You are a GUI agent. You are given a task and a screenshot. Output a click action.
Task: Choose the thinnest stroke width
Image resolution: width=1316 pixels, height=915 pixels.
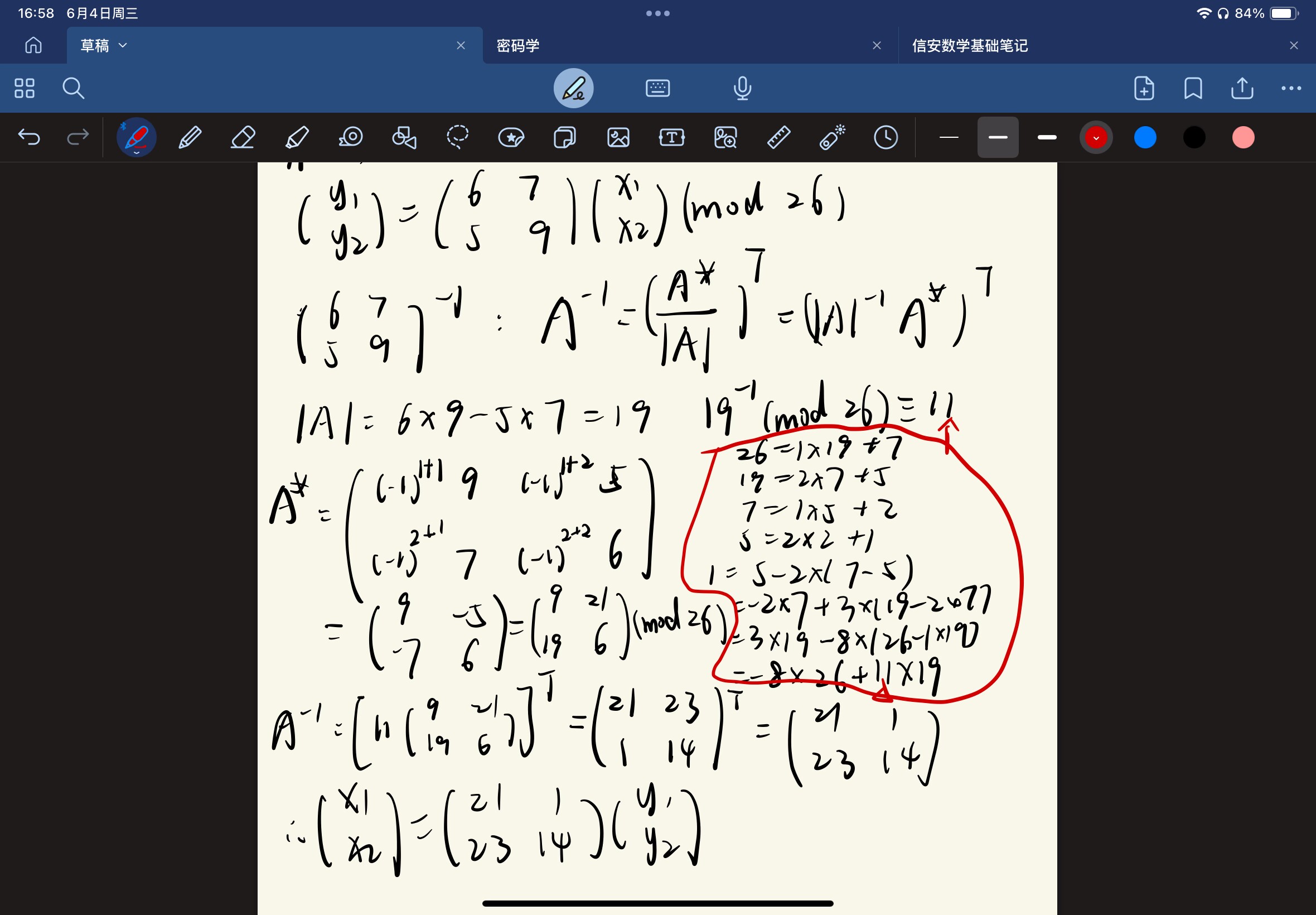(x=949, y=138)
